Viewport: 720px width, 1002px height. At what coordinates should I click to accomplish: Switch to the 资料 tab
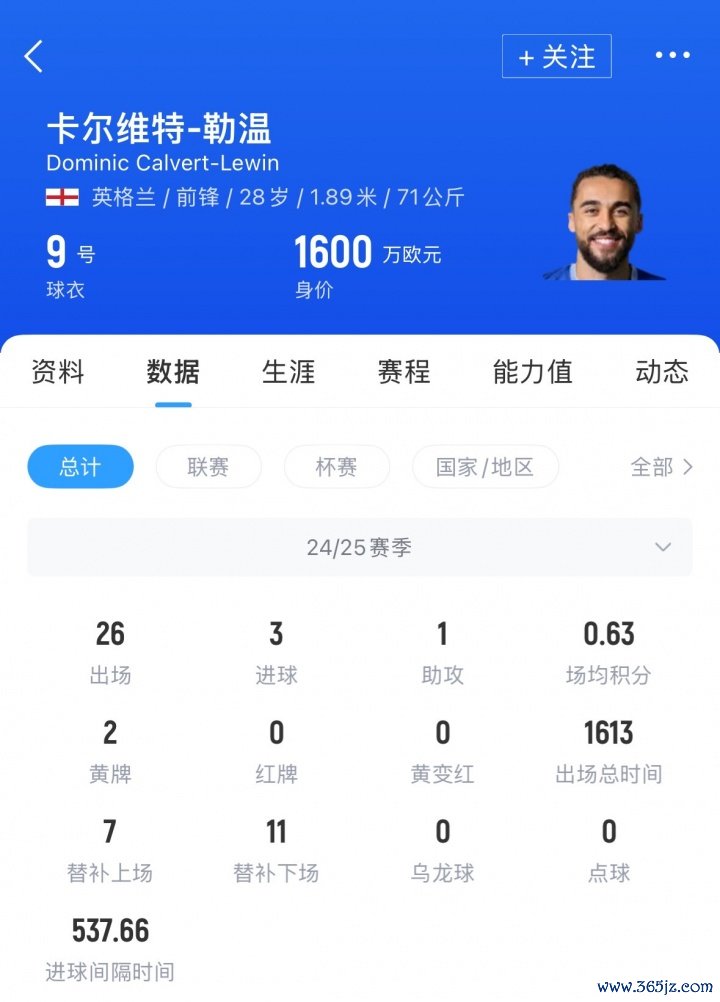click(58, 372)
